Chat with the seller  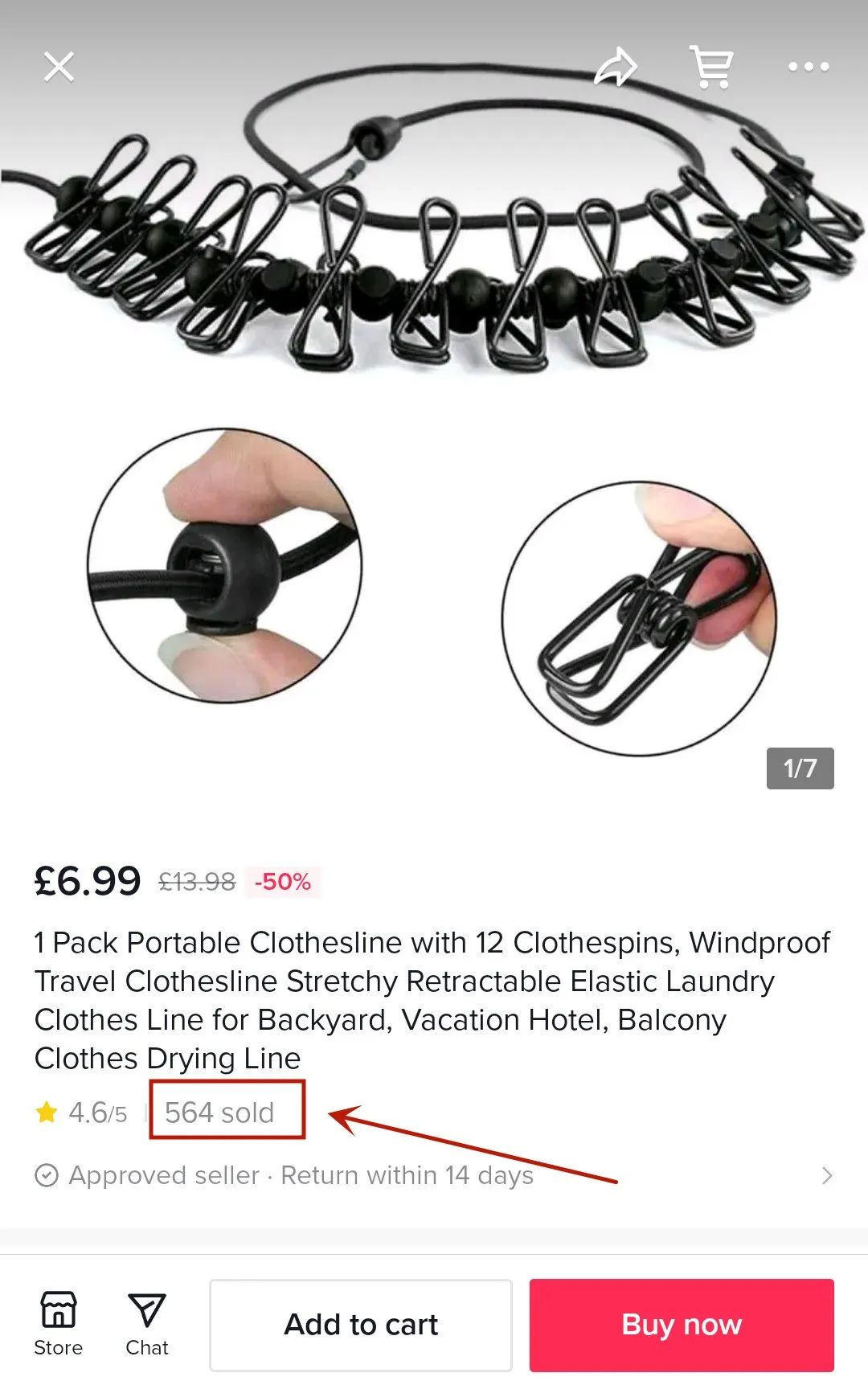tap(147, 1323)
